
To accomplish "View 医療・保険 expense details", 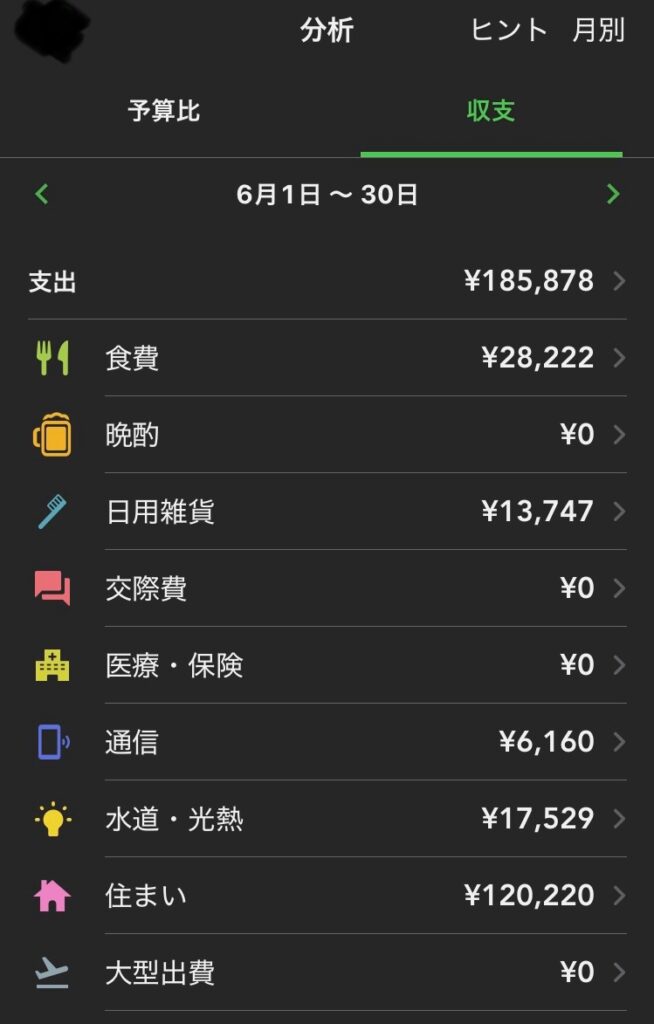I will (x=327, y=665).
